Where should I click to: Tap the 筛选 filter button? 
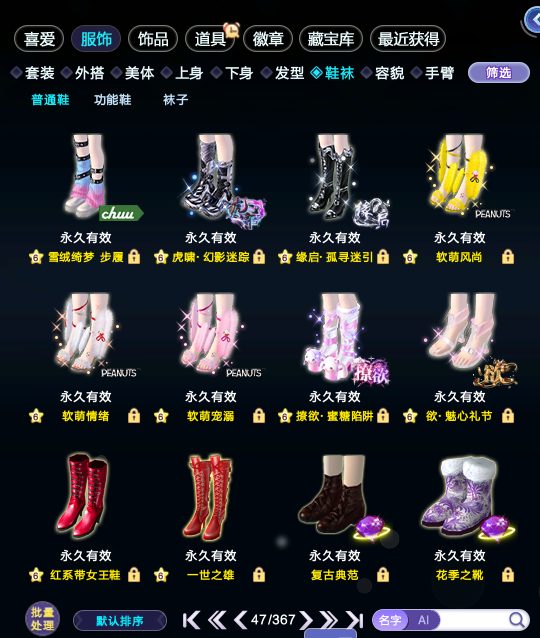[499, 73]
